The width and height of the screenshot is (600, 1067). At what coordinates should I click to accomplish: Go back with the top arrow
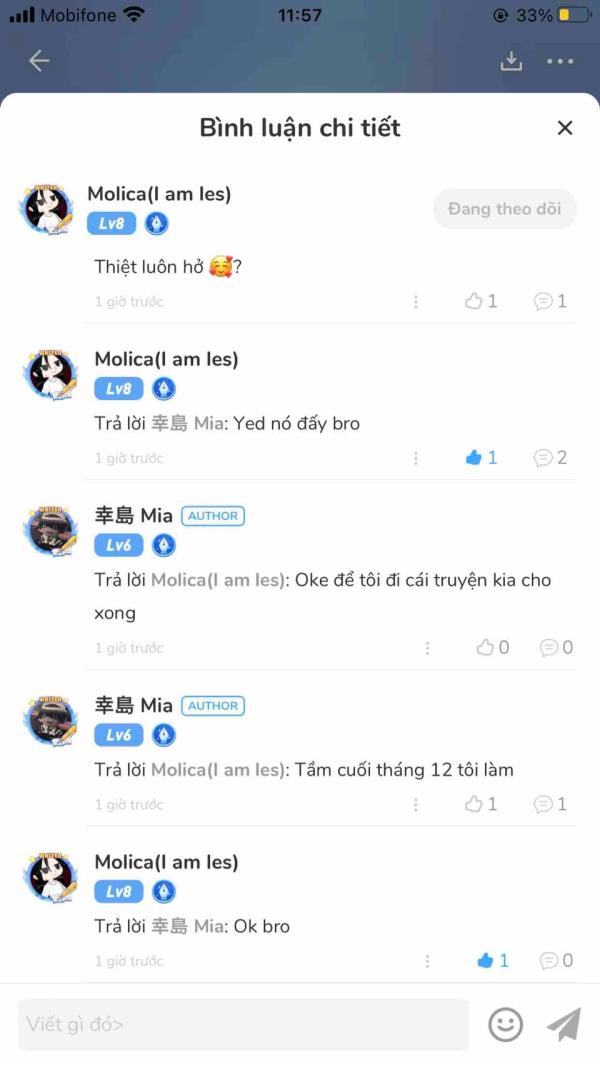pos(39,61)
